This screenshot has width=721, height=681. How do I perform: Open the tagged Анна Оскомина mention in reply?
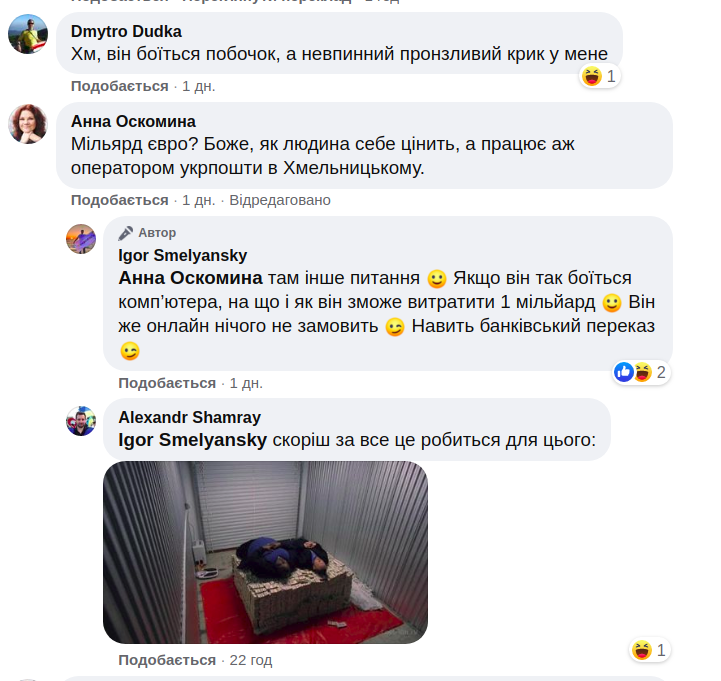point(190,277)
